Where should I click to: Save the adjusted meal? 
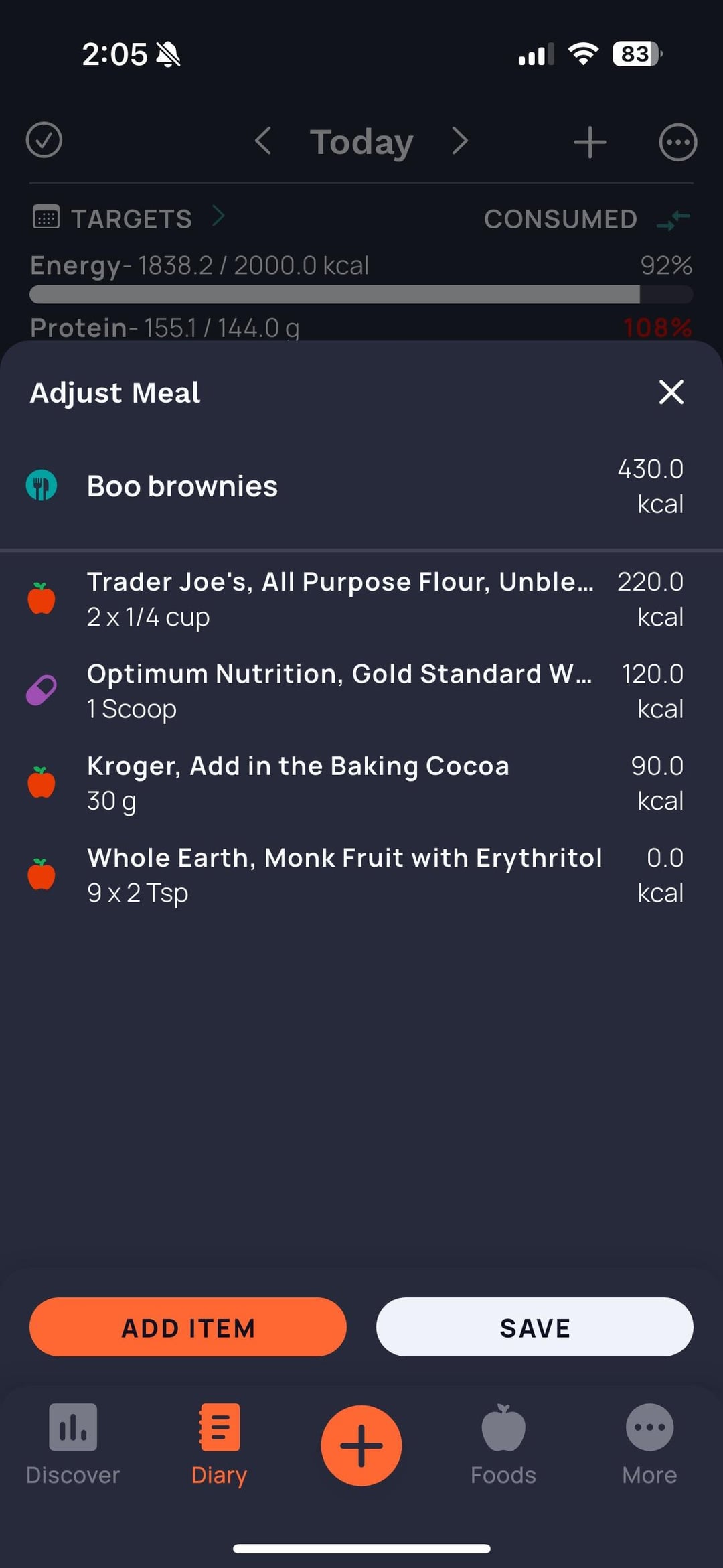click(535, 1328)
